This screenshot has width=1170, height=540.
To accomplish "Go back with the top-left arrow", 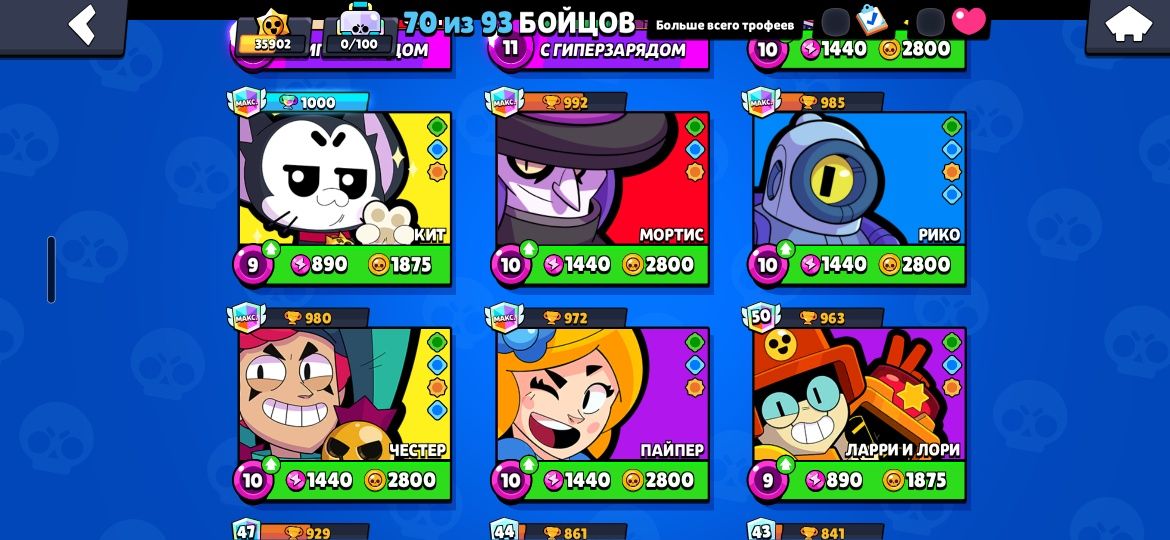I will pos(82,24).
